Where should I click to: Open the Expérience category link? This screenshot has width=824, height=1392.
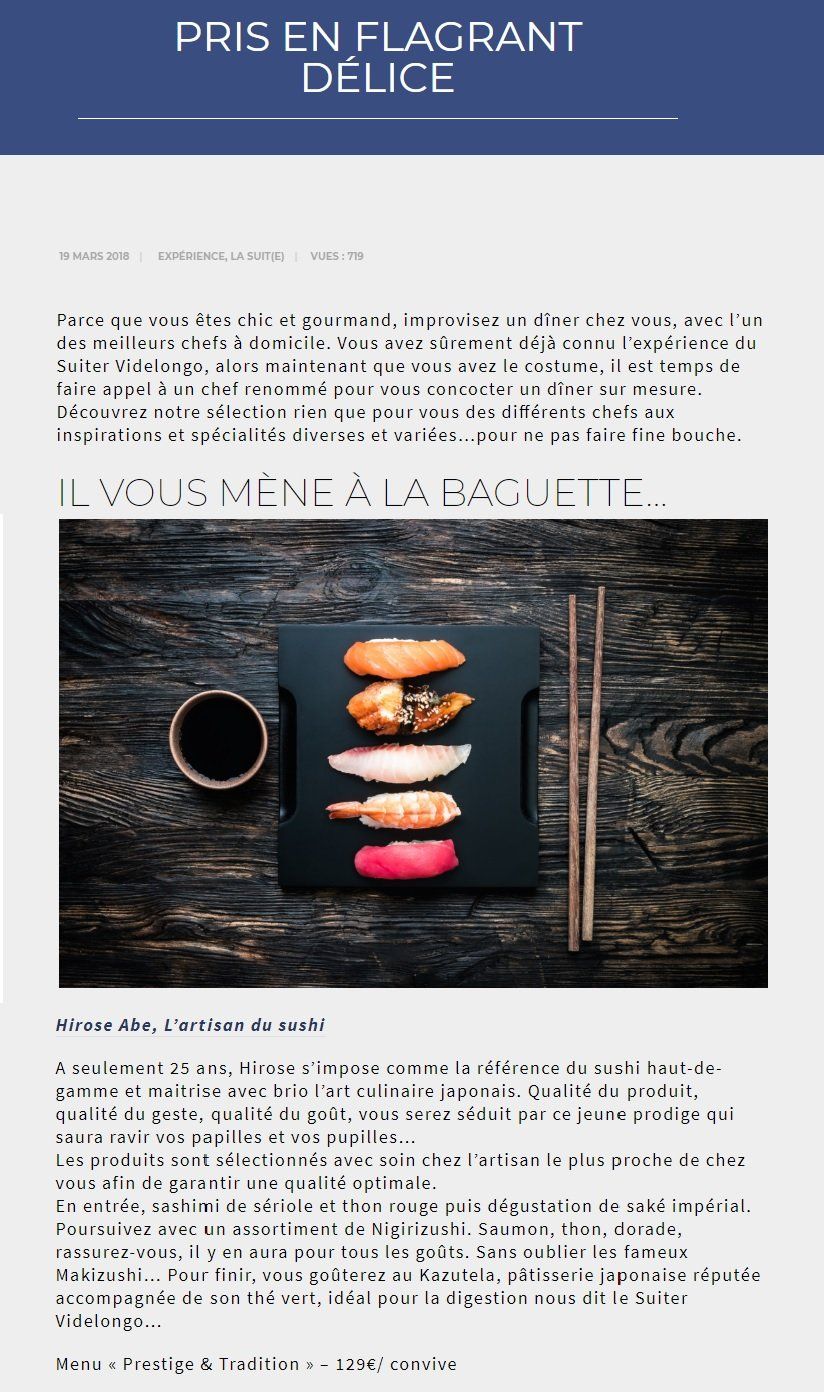pyautogui.click(x=191, y=256)
